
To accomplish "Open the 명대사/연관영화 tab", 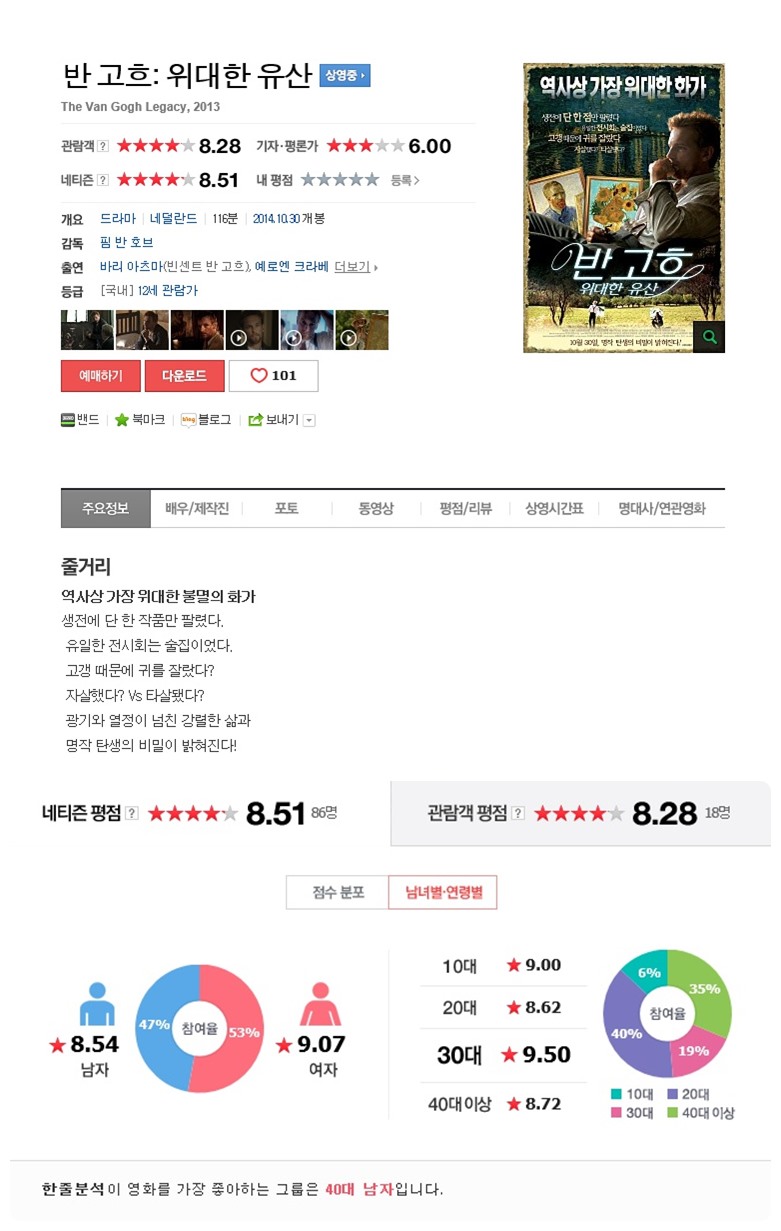I will pos(662,508).
